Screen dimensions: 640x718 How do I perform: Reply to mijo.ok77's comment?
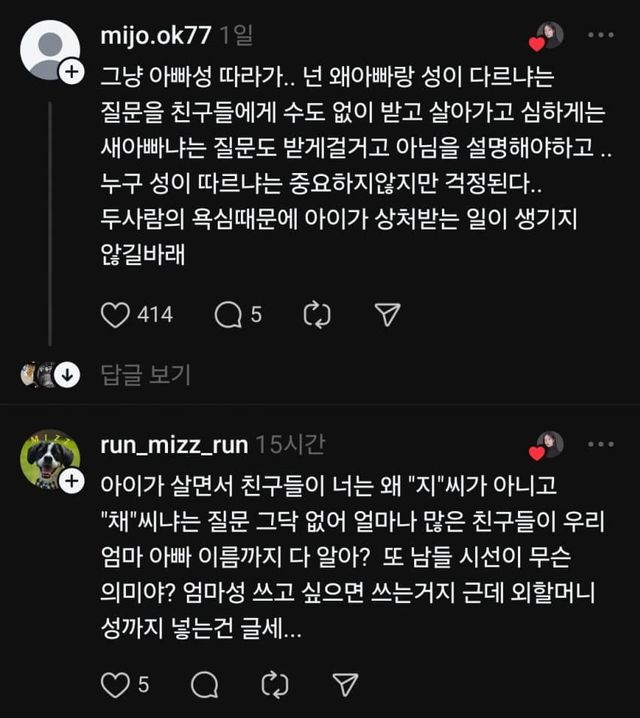227,315
